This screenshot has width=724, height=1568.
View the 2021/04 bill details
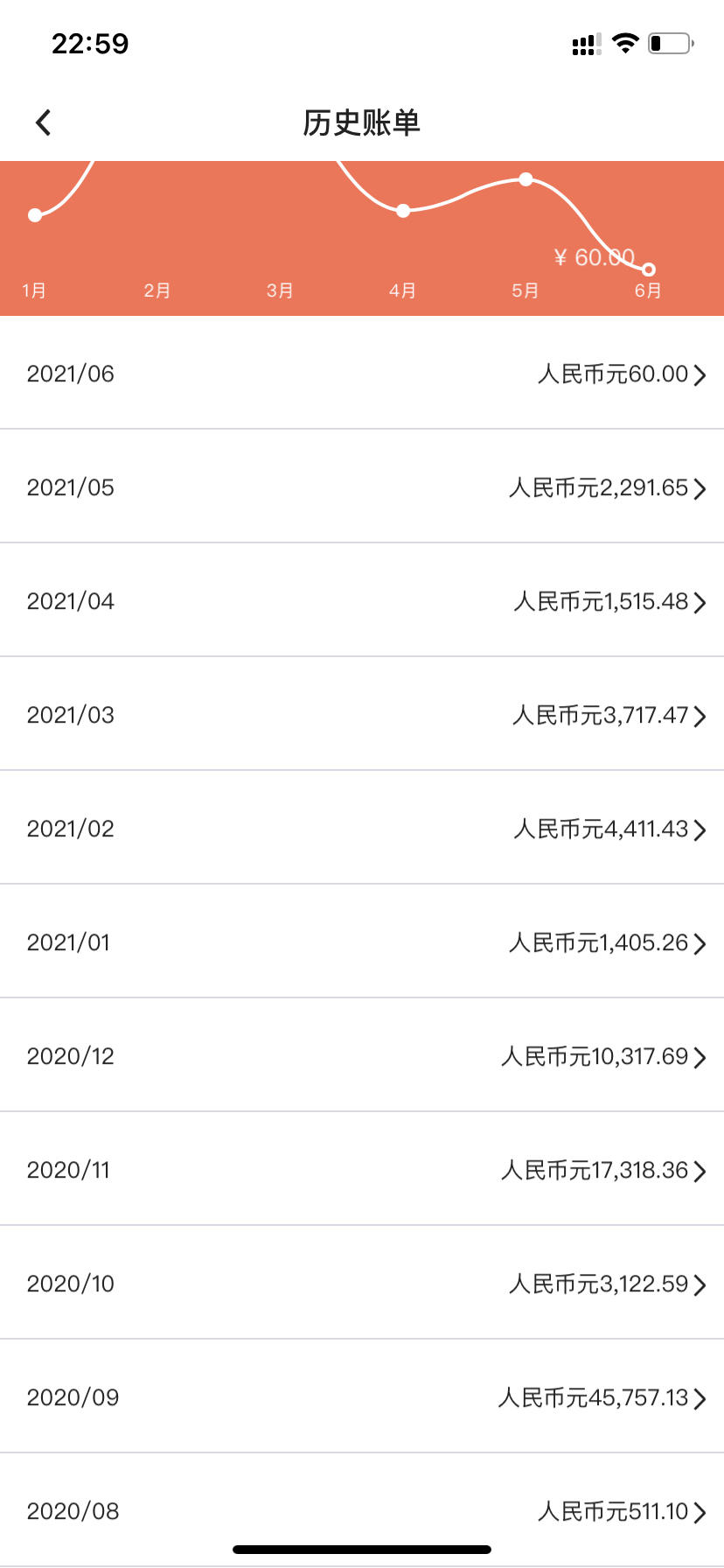pyautogui.click(x=362, y=600)
